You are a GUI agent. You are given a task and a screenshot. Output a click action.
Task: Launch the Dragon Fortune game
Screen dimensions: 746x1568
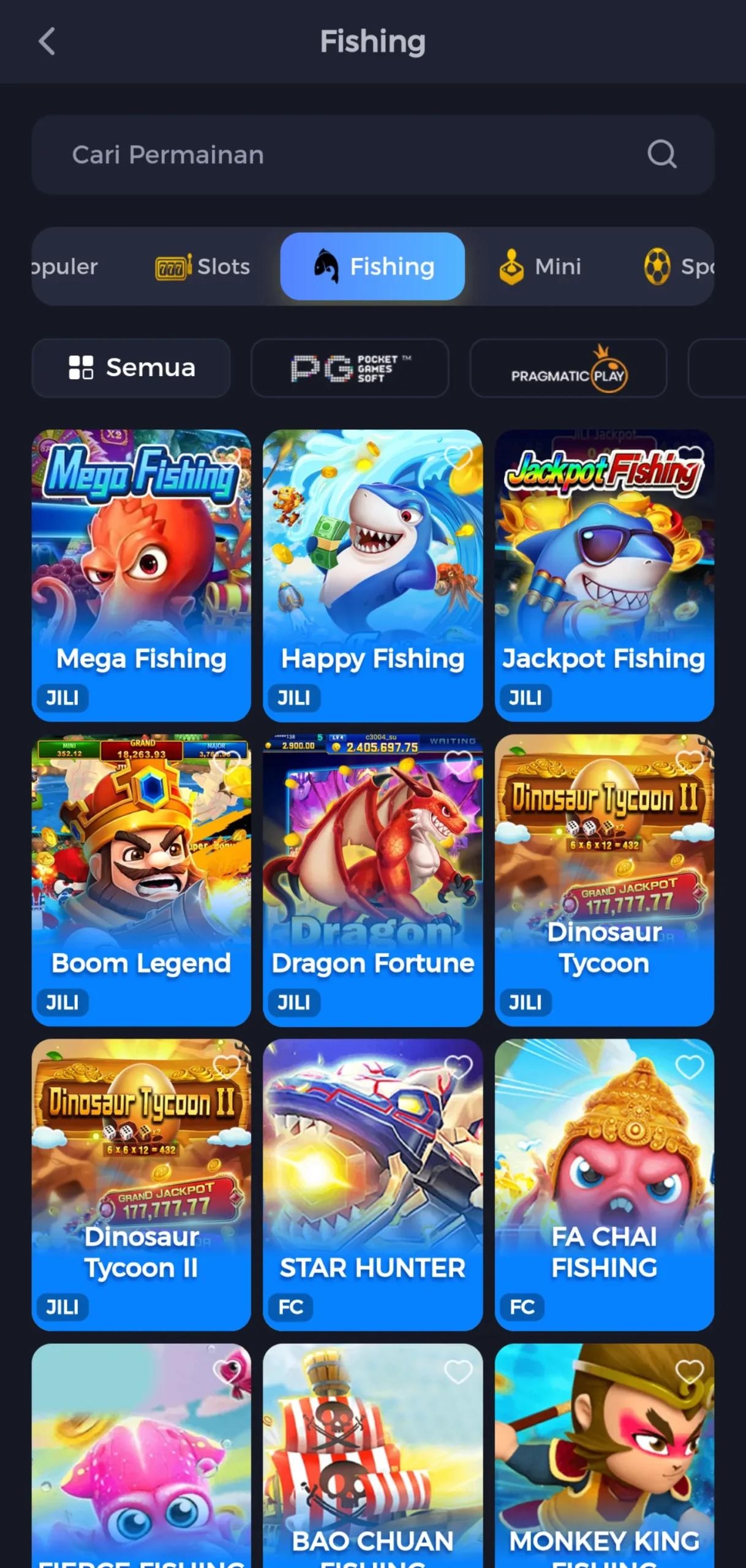pos(372,880)
